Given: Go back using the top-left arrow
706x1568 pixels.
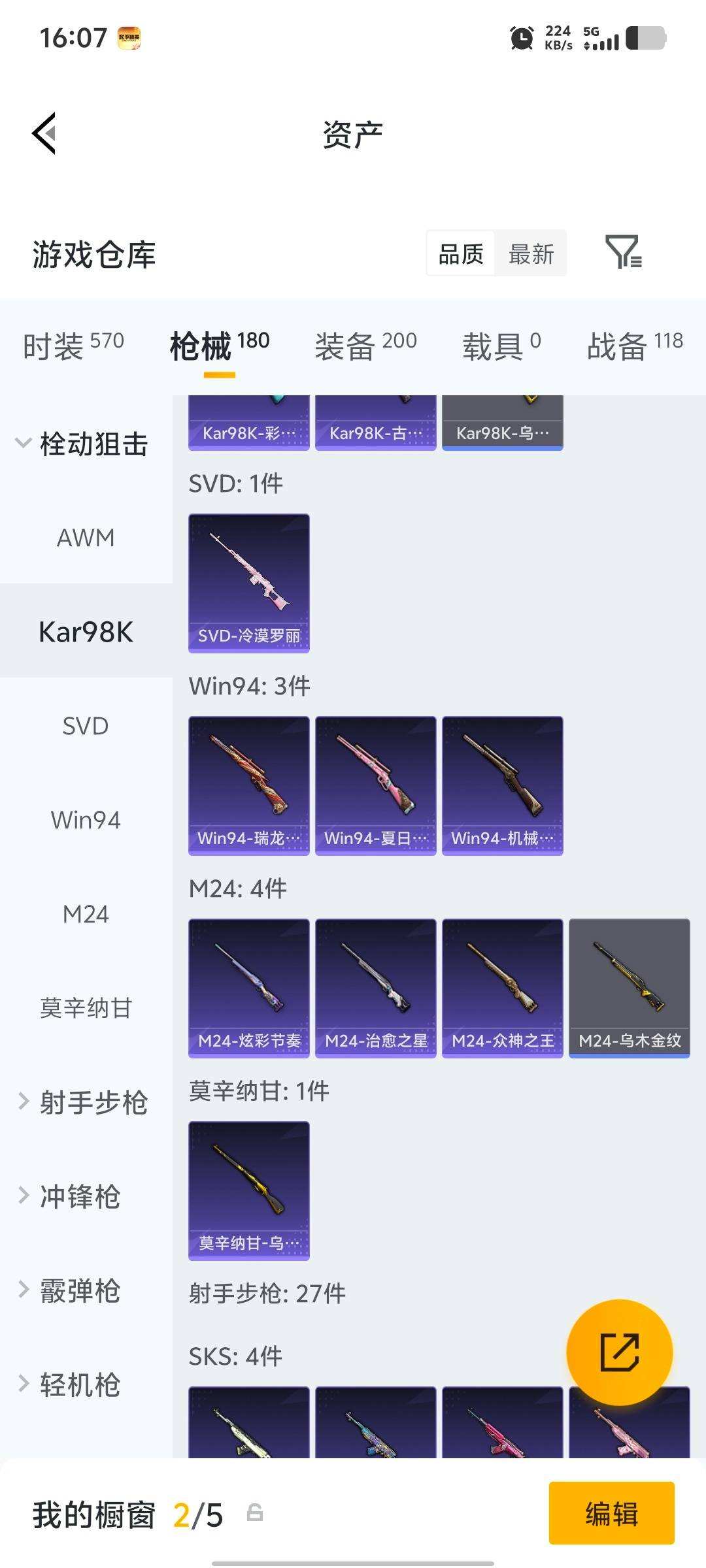Looking at the screenshot, I should click(44, 133).
